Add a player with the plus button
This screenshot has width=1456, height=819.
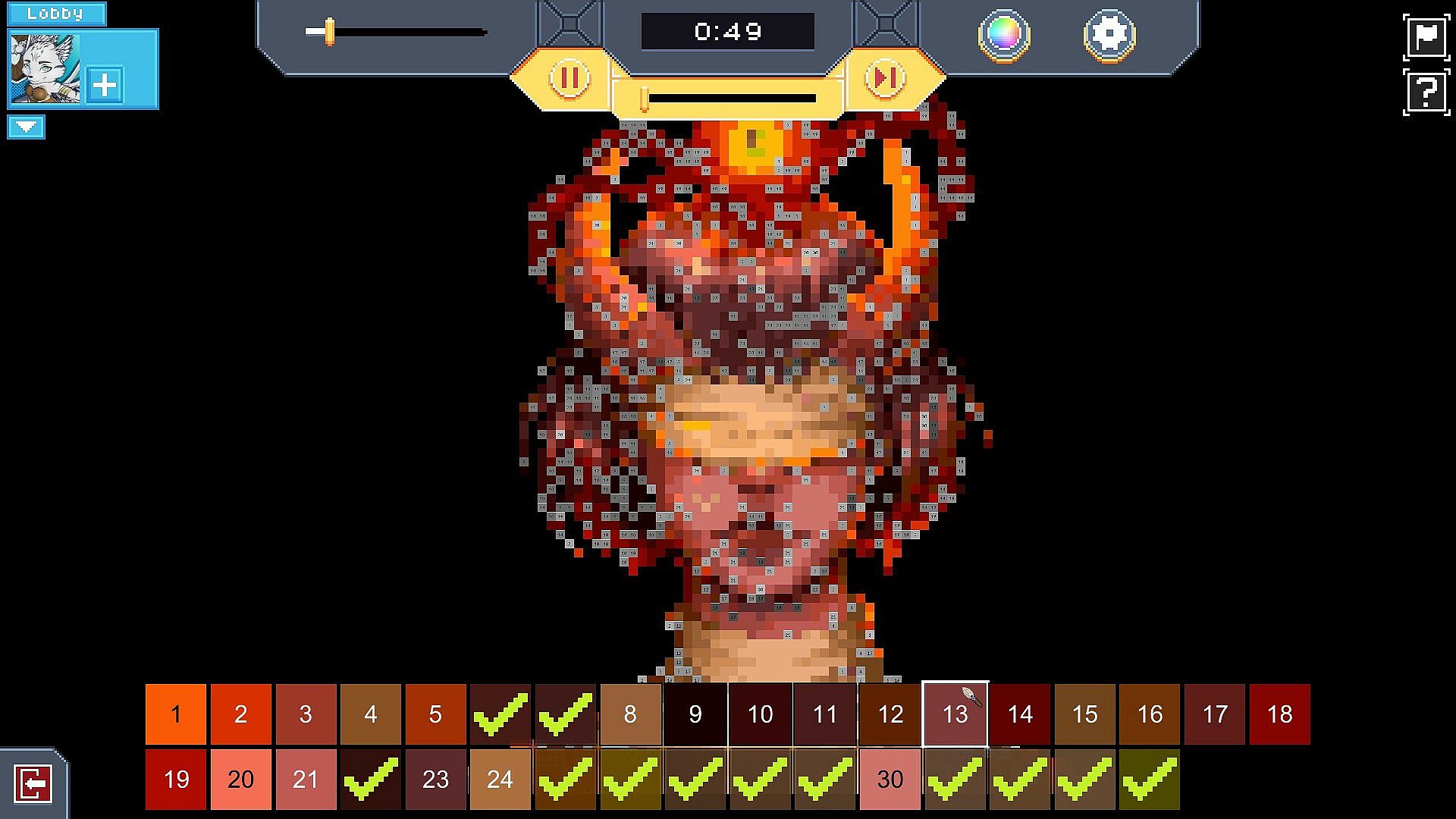[104, 85]
